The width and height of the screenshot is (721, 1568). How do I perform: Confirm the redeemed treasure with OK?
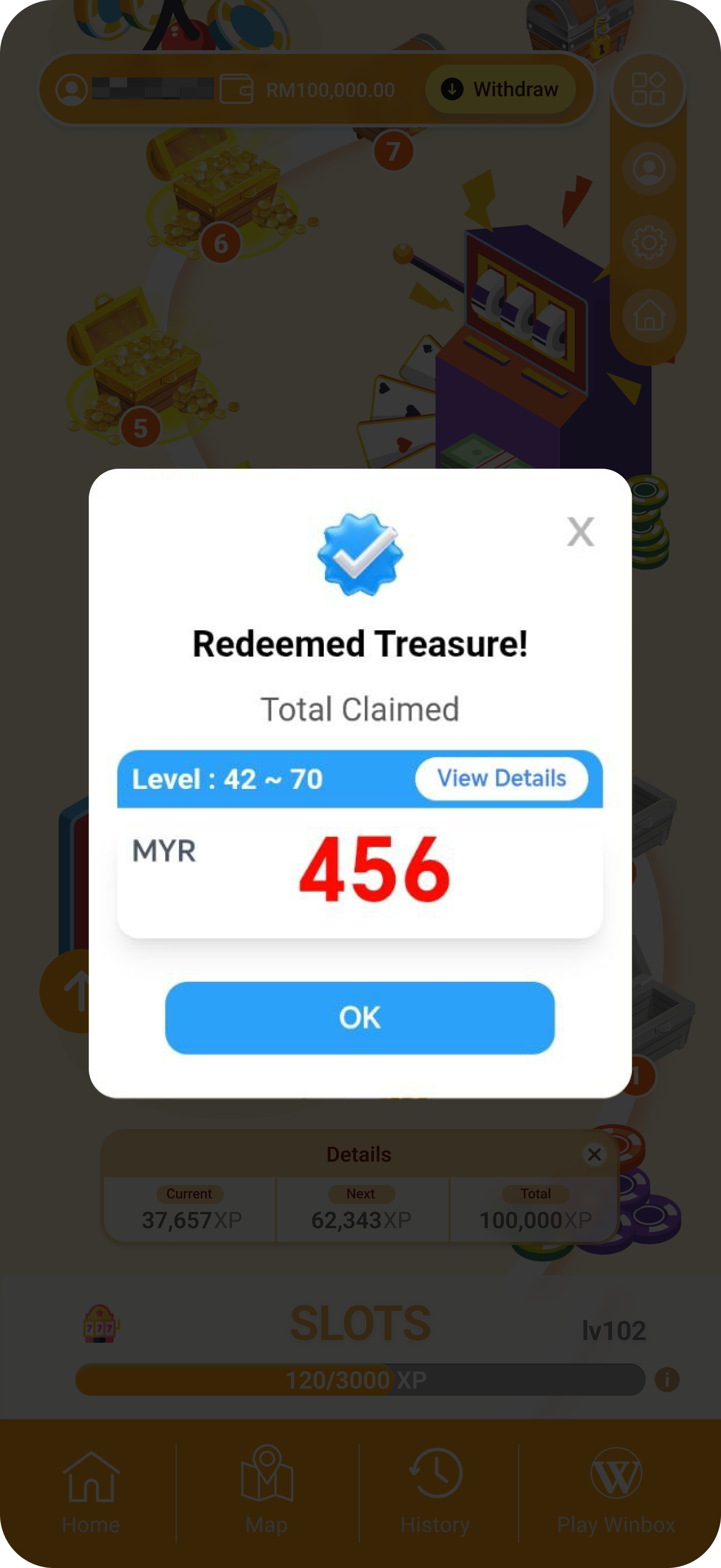coord(360,1017)
